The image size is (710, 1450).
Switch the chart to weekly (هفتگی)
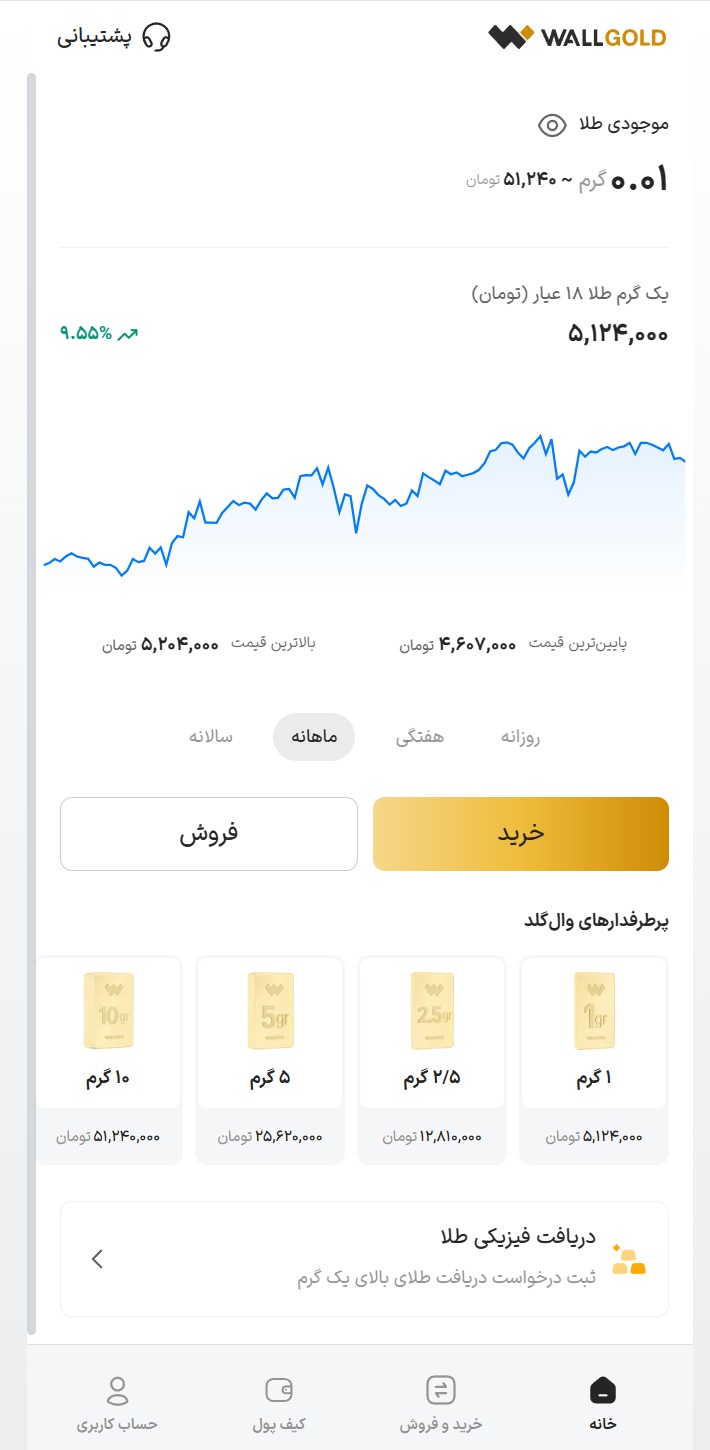(420, 737)
